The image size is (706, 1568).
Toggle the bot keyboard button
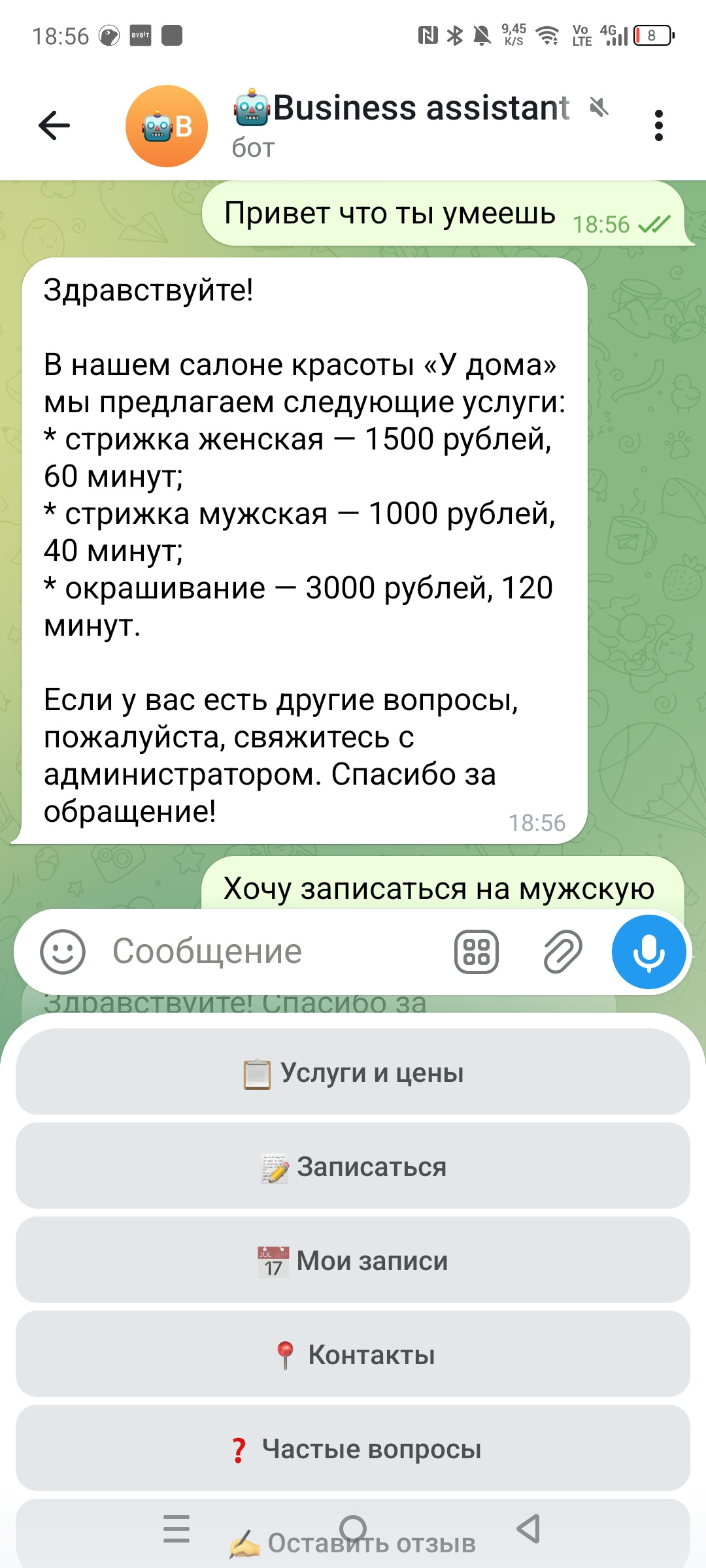pyautogui.click(x=476, y=952)
